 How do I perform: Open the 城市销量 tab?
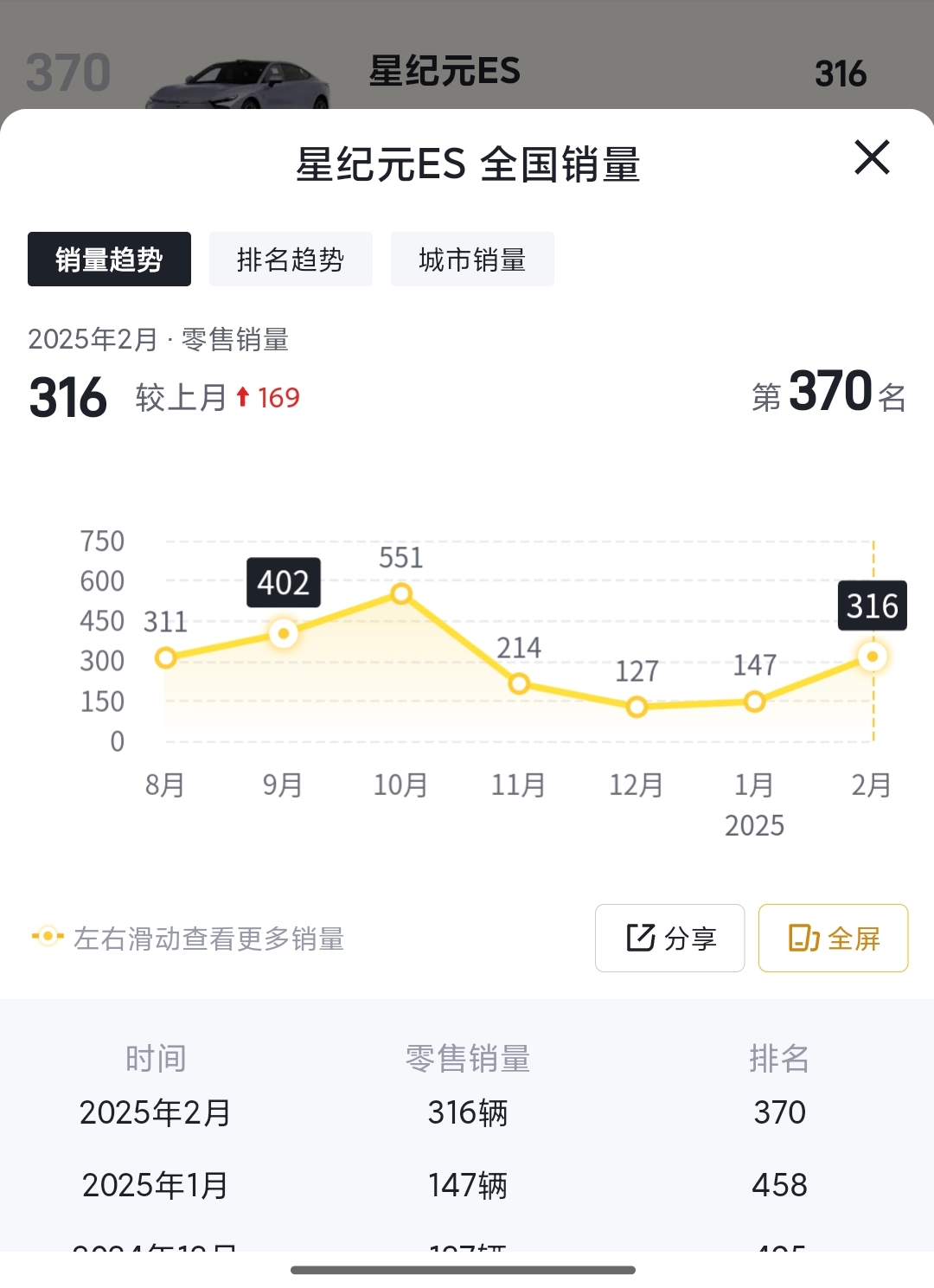pos(472,259)
